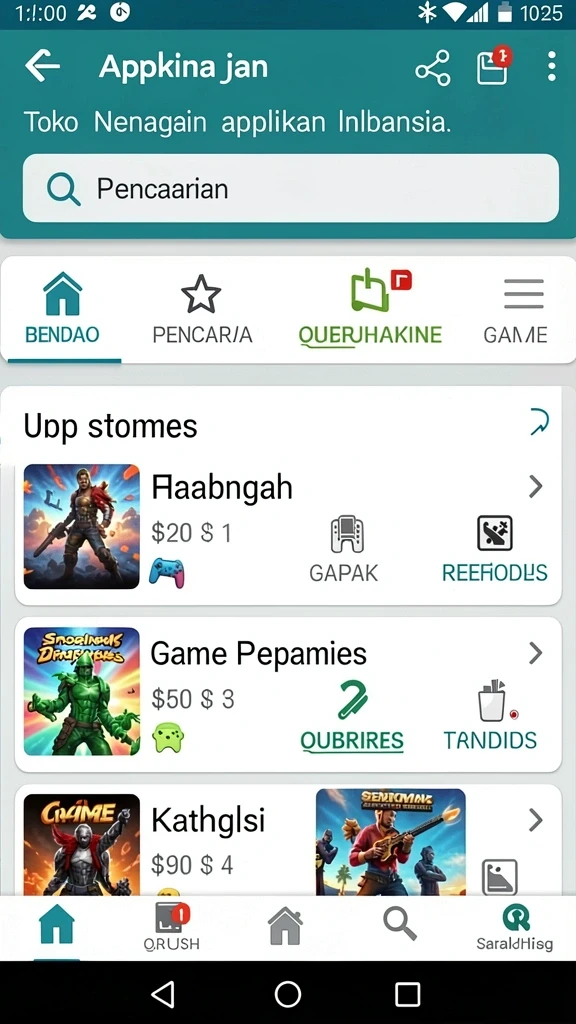Screen dimensions: 576x1024
Task: Open the Game Pepamies card
Action: tap(288, 694)
